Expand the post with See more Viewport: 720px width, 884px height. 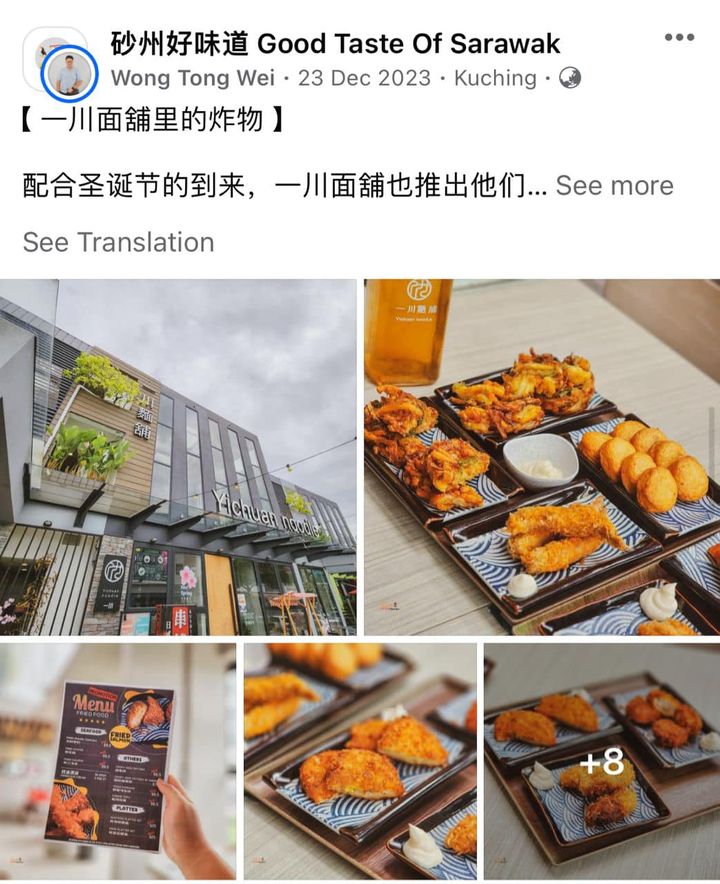click(x=614, y=186)
